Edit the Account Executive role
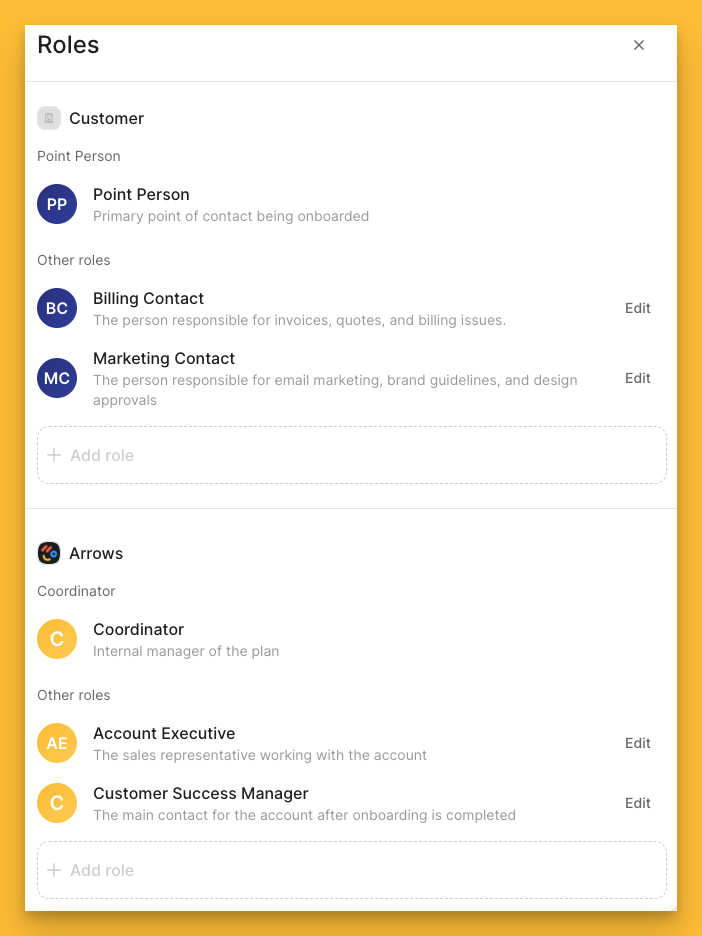Image resolution: width=702 pixels, height=936 pixels. pyautogui.click(x=637, y=743)
